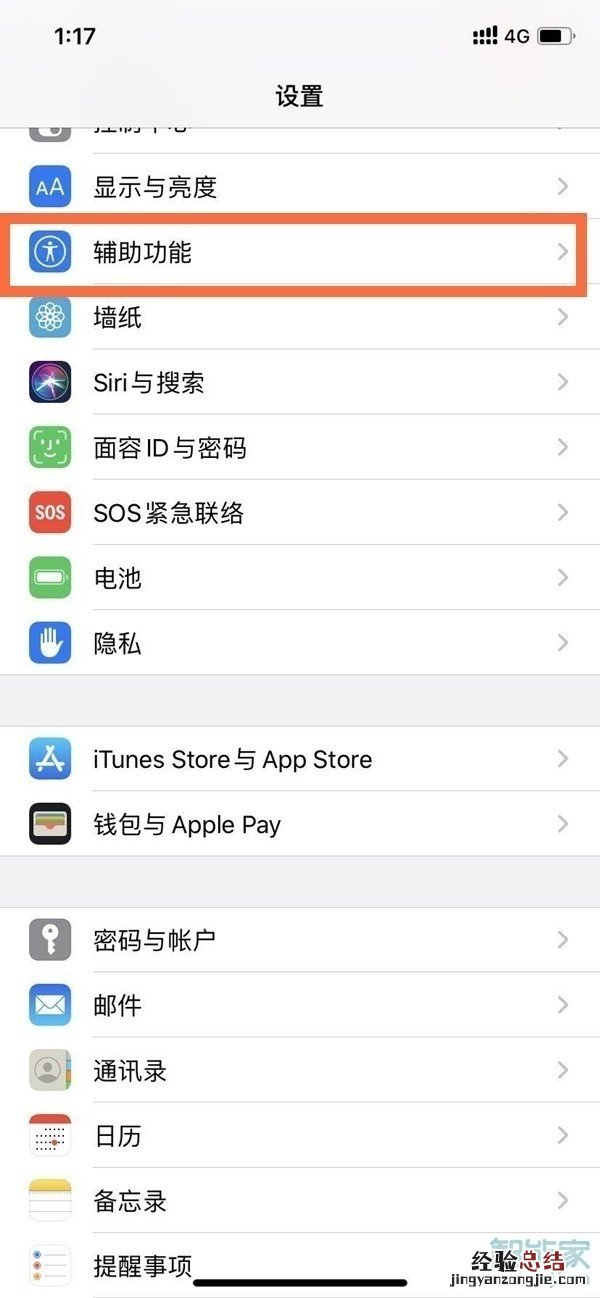
Task: Select SOS紧急联络 row
Action: point(300,513)
